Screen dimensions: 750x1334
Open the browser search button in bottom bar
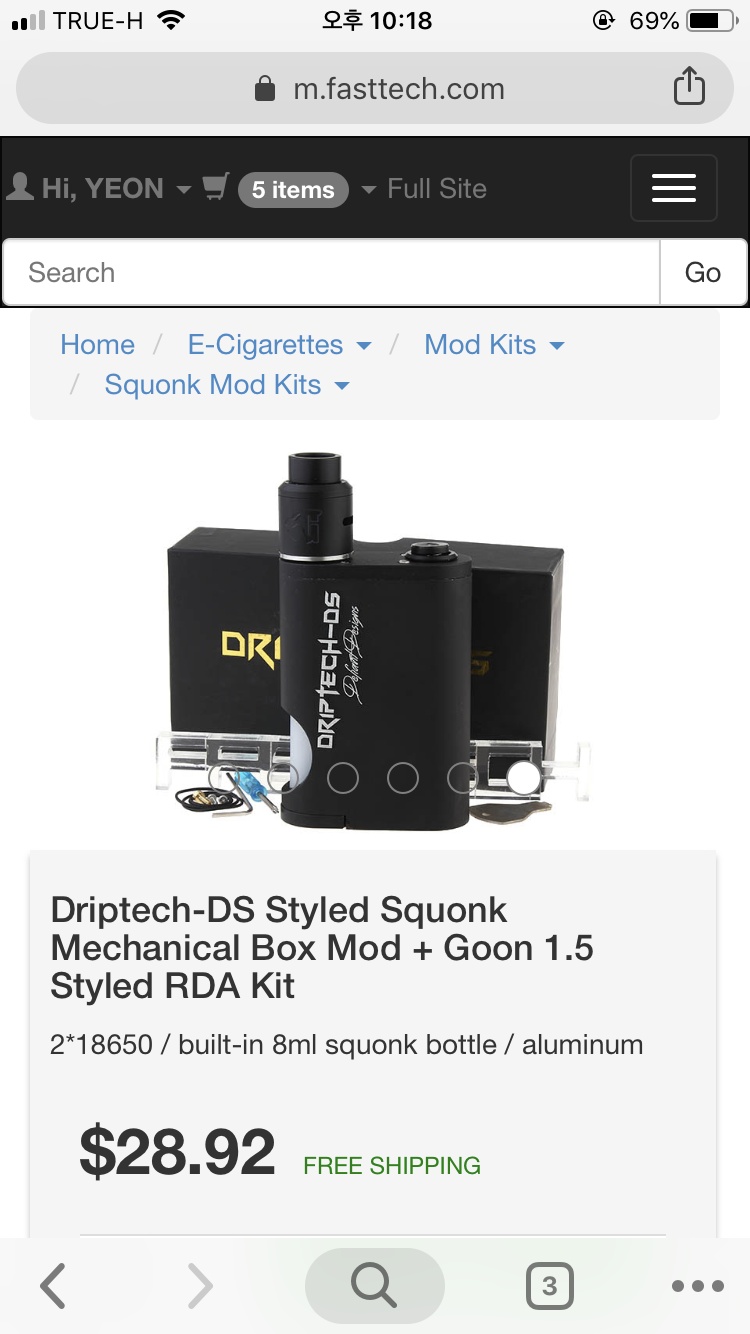point(374,1286)
